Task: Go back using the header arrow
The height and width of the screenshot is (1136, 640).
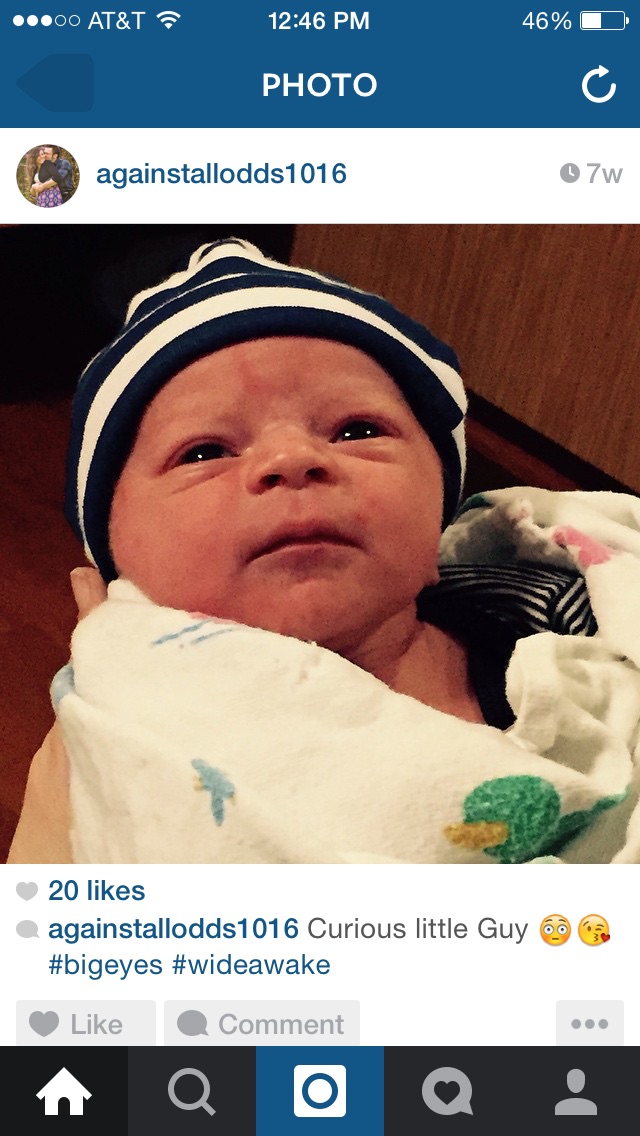Action: (x=56, y=83)
